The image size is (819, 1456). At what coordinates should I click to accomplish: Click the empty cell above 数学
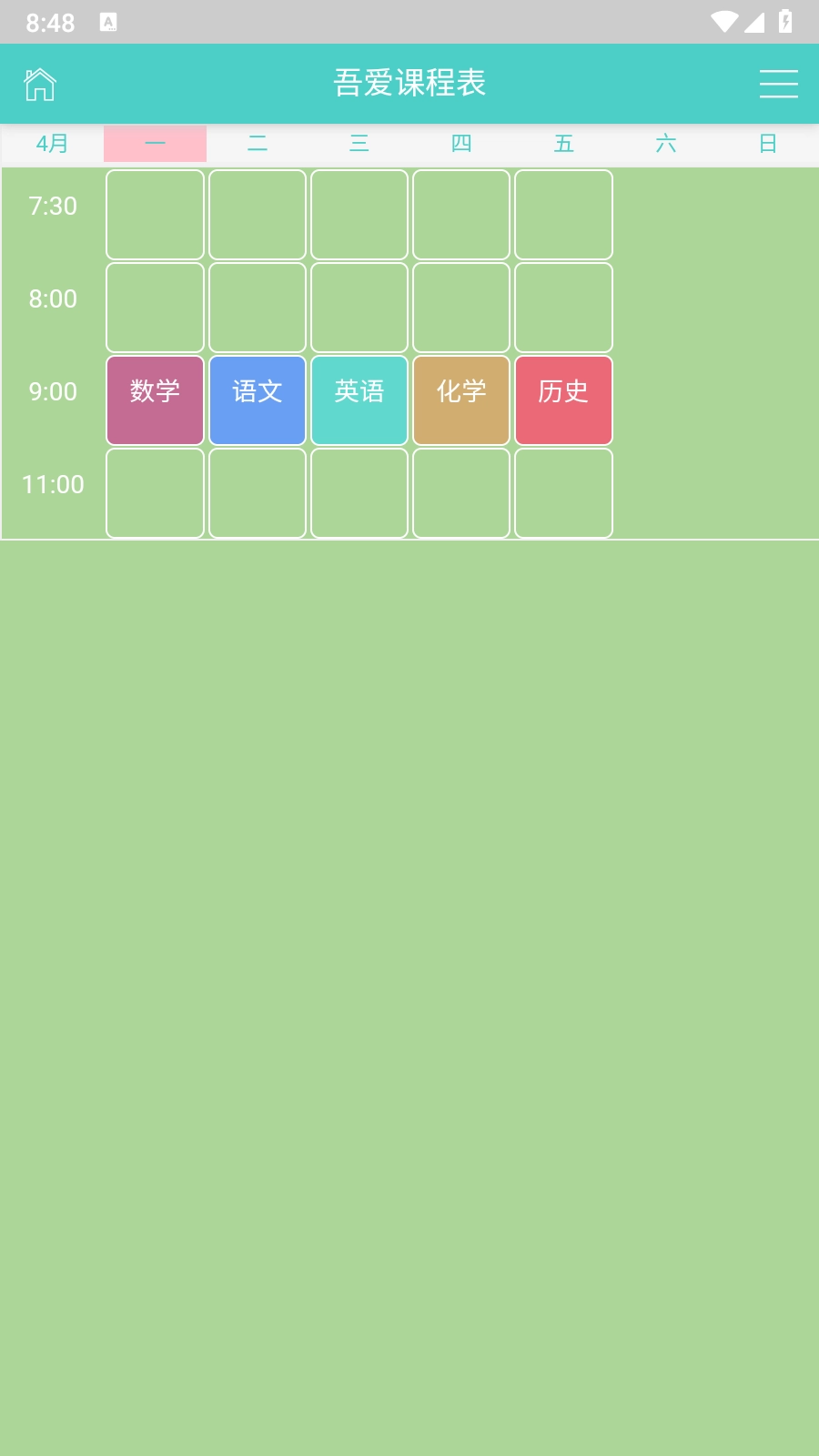tap(155, 308)
